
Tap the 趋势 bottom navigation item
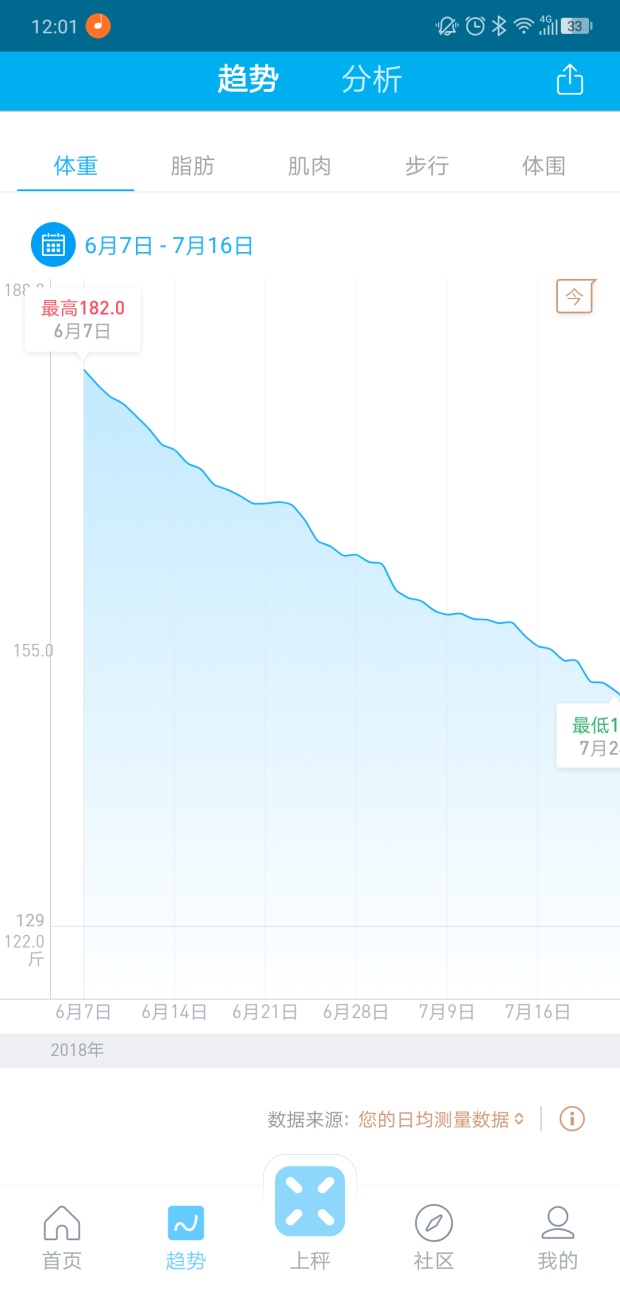tap(186, 1237)
